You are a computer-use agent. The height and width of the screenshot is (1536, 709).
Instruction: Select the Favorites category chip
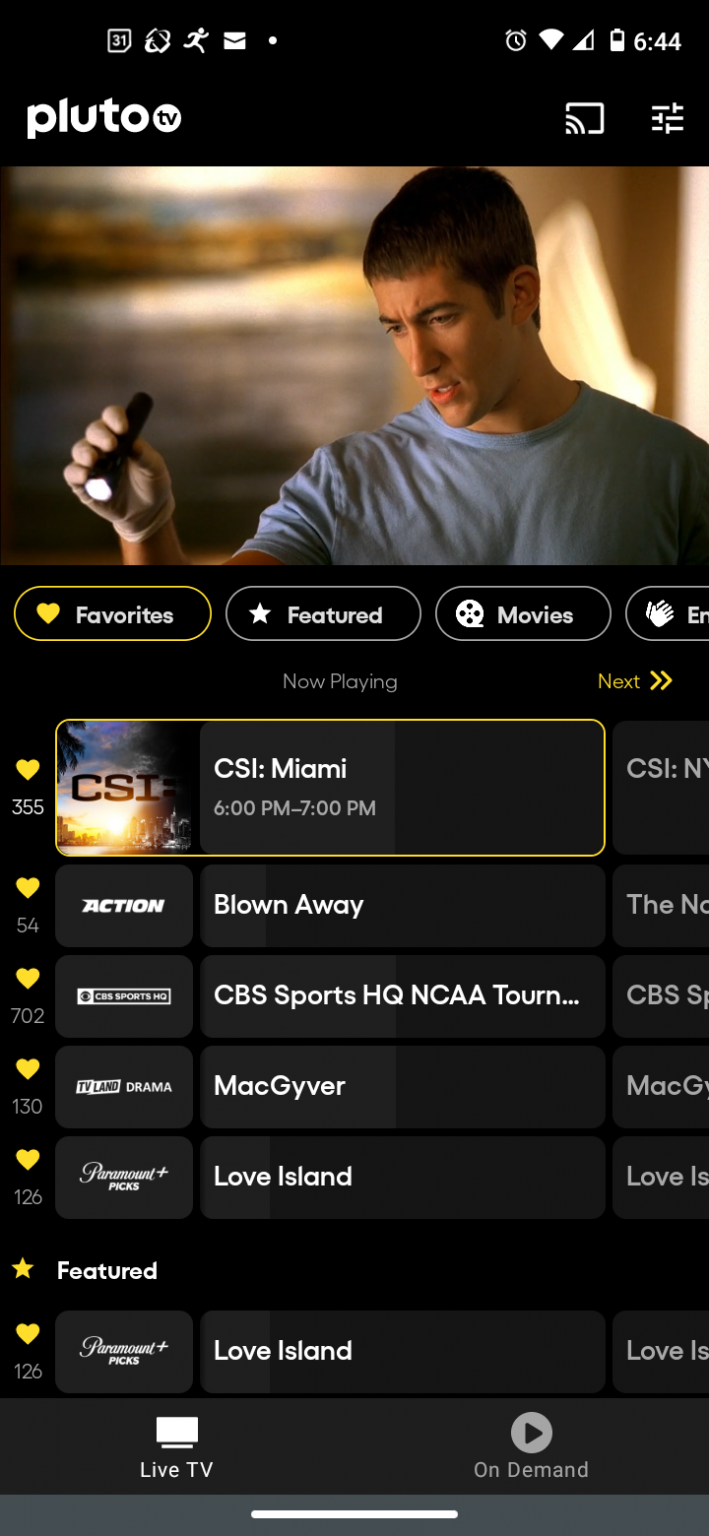(x=113, y=614)
